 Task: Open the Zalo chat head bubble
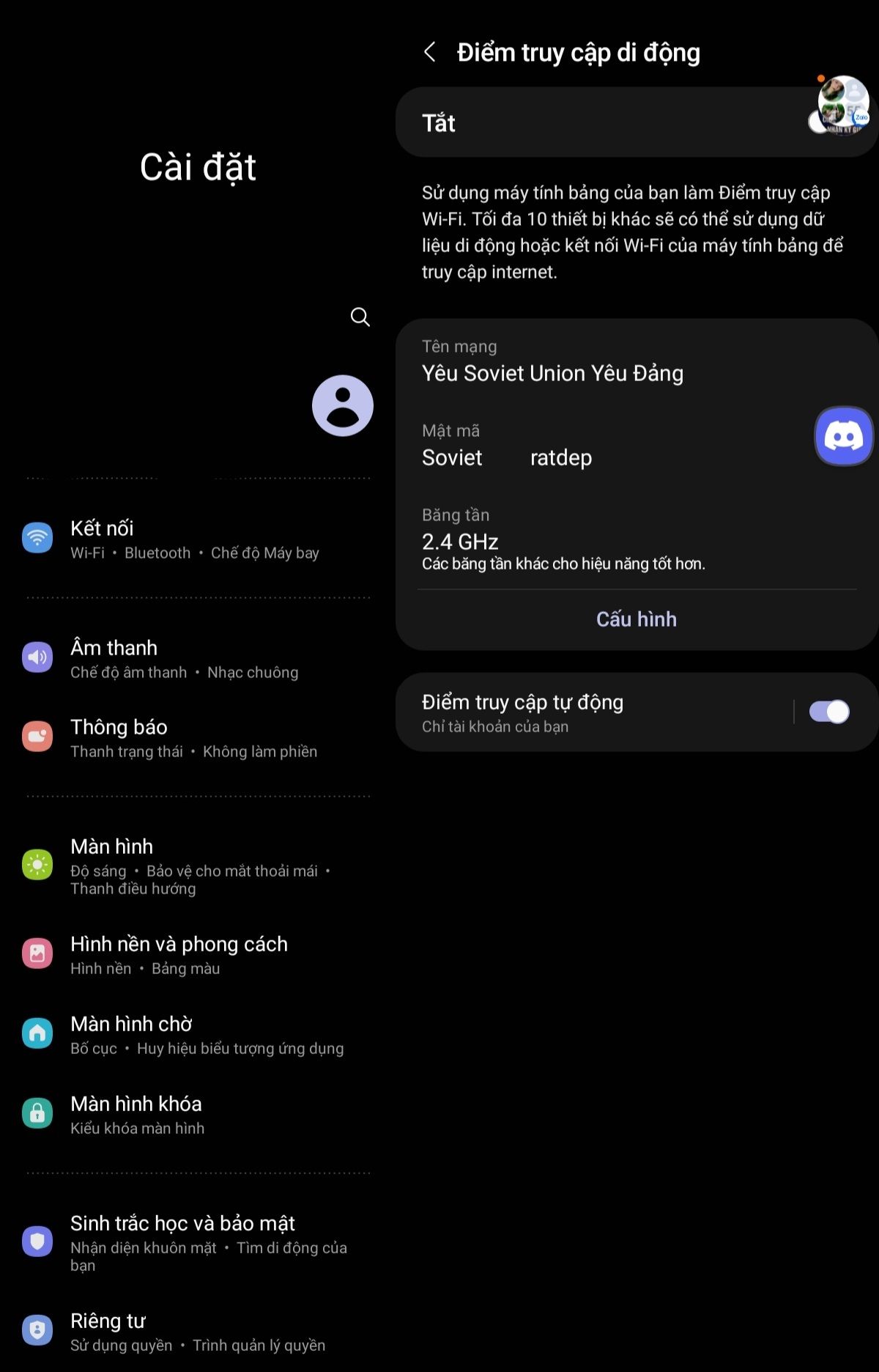coord(843,105)
